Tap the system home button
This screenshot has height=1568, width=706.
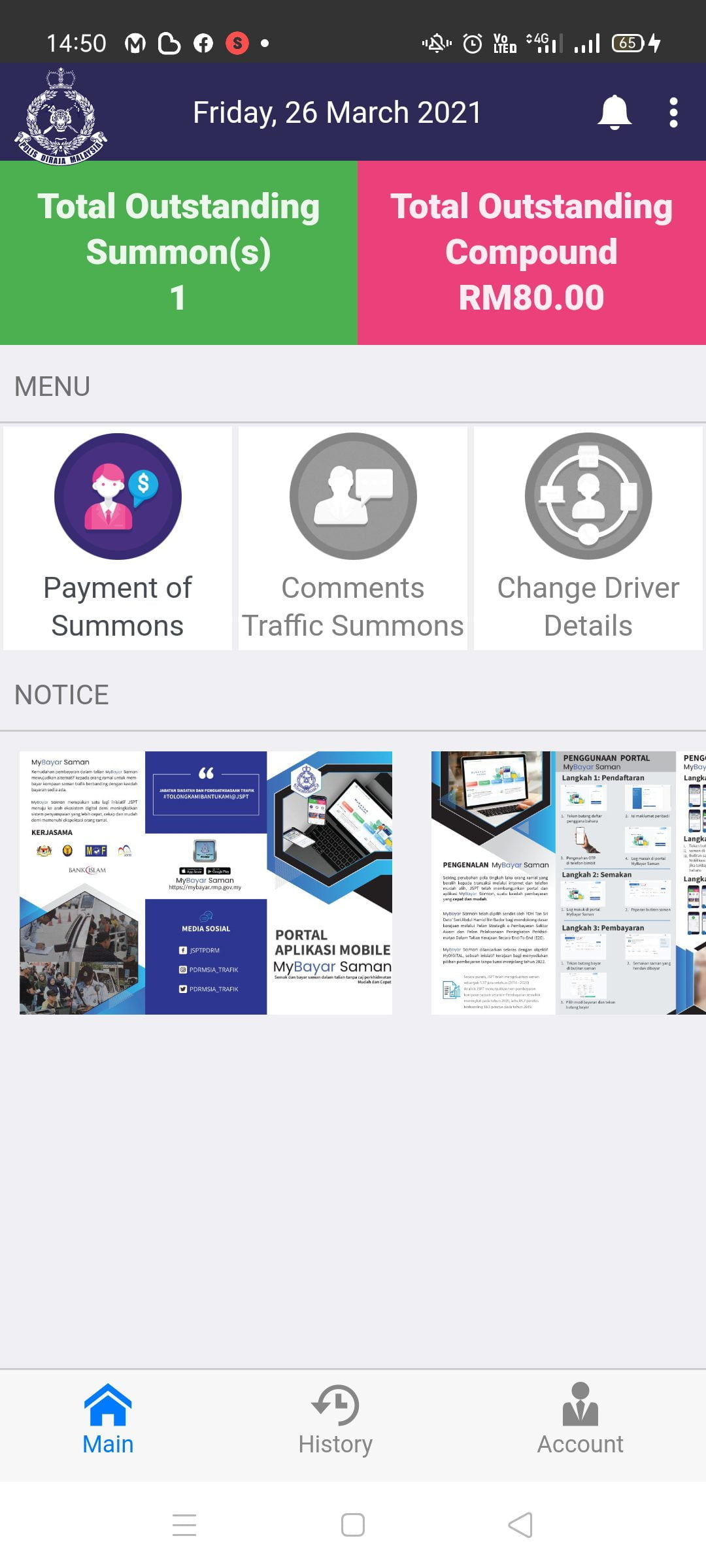[x=353, y=1525]
